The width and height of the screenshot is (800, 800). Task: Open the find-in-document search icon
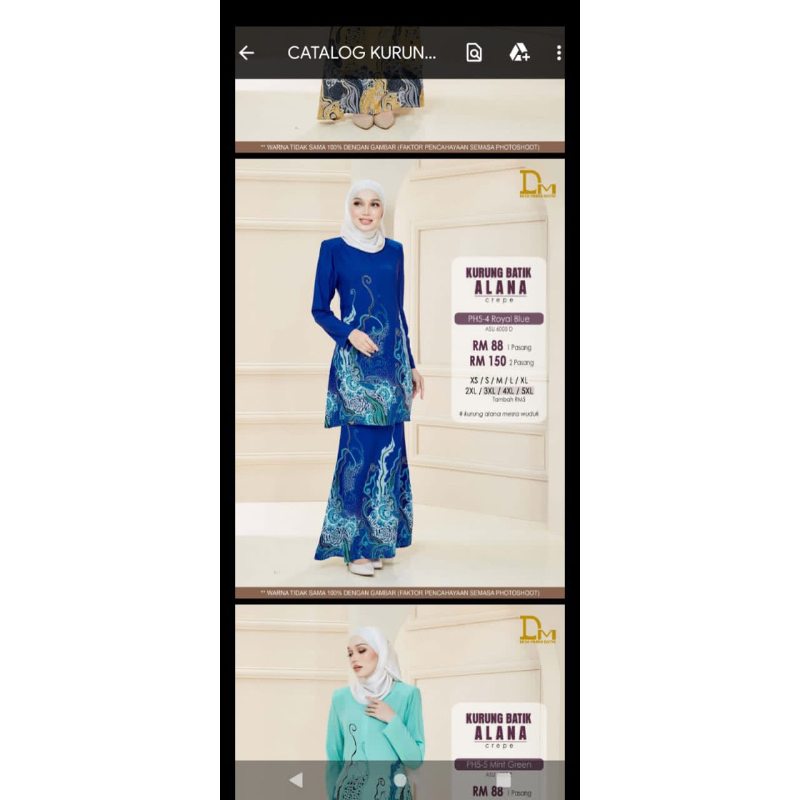click(x=474, y=53)
